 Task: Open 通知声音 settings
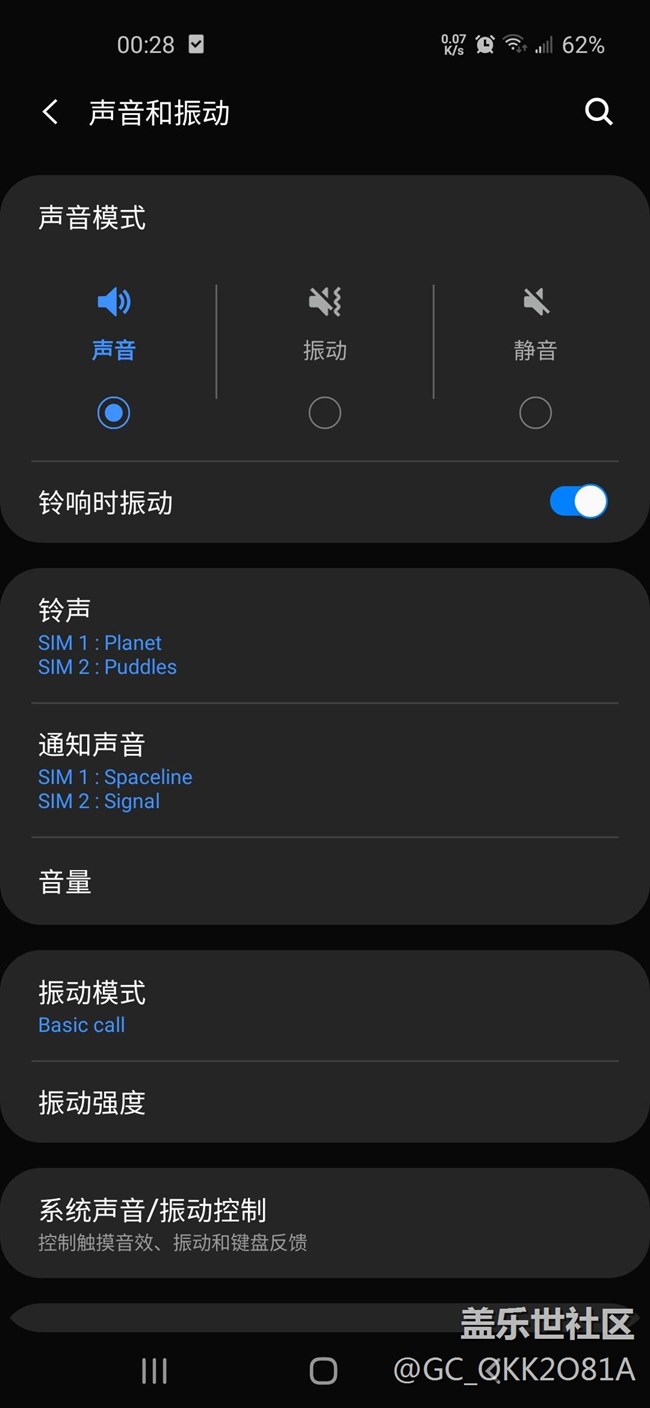(325, 770)
